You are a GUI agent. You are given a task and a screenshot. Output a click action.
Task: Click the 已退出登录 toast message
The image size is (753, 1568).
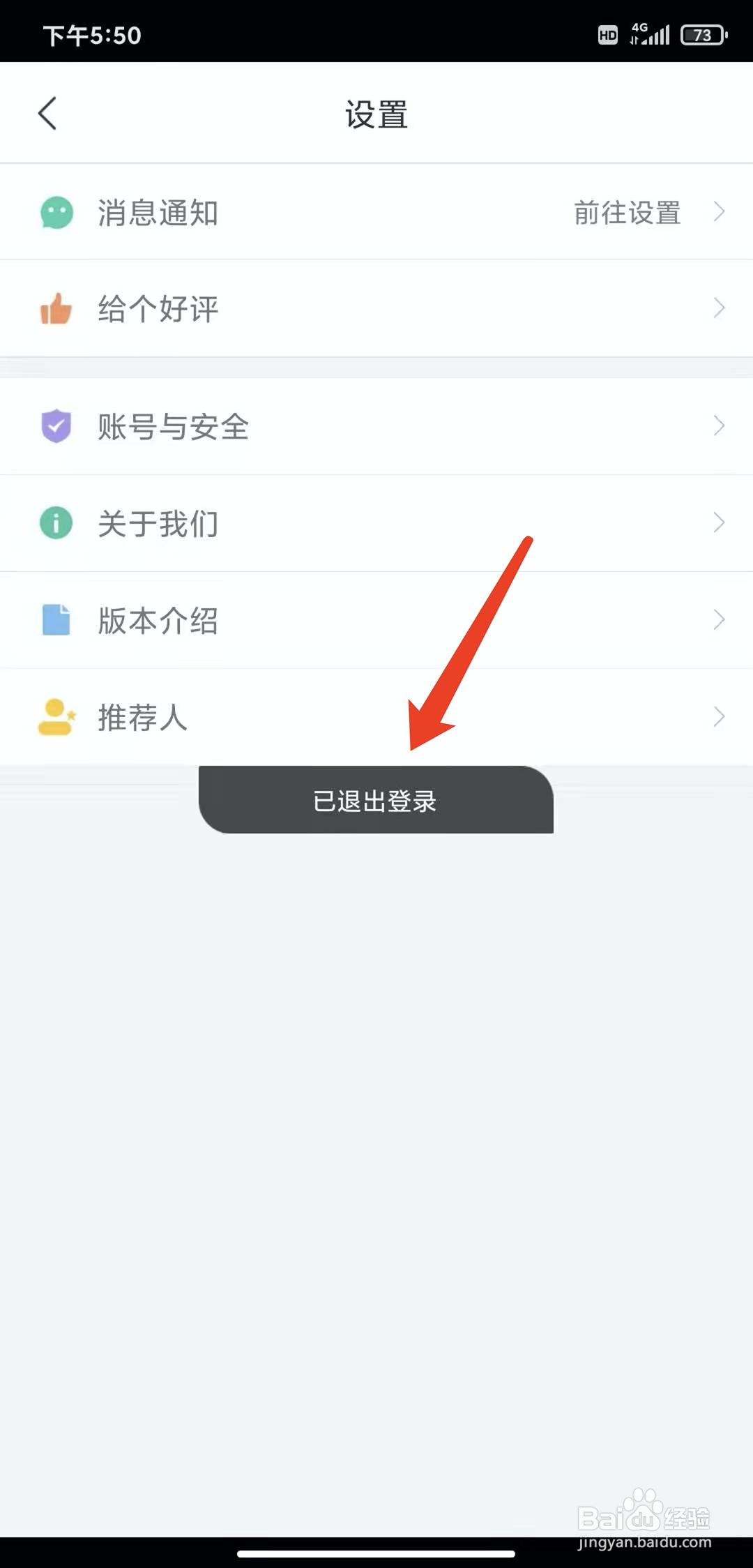click(x=375, y=801)
